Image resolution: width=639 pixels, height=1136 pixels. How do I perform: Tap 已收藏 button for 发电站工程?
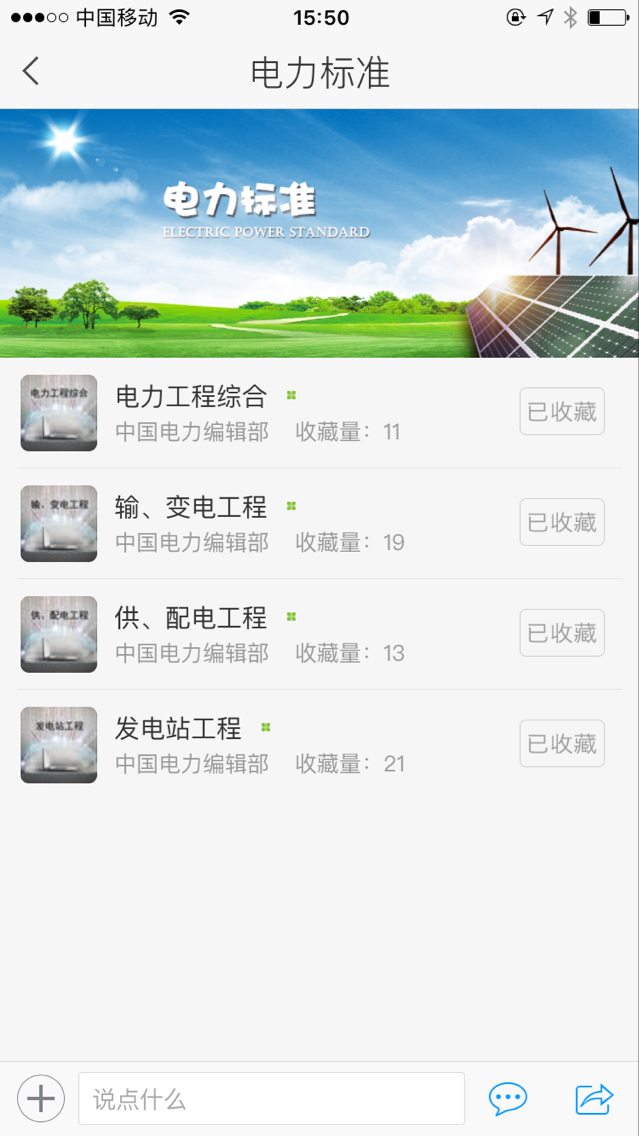[562, 744]
